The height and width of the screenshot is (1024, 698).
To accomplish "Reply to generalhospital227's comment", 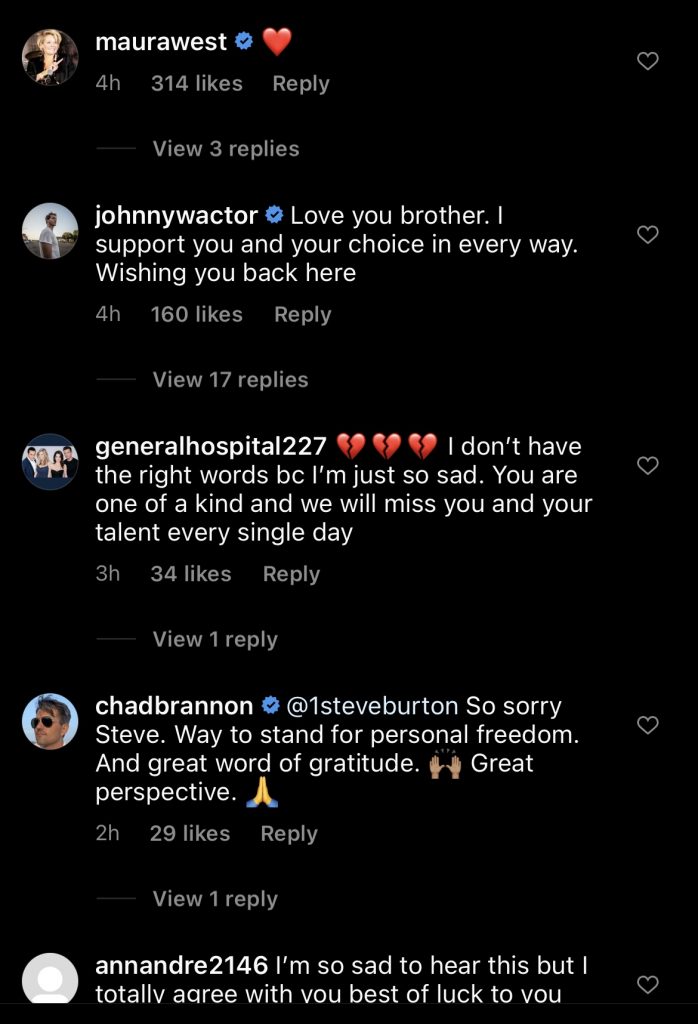I will [291, 574].
